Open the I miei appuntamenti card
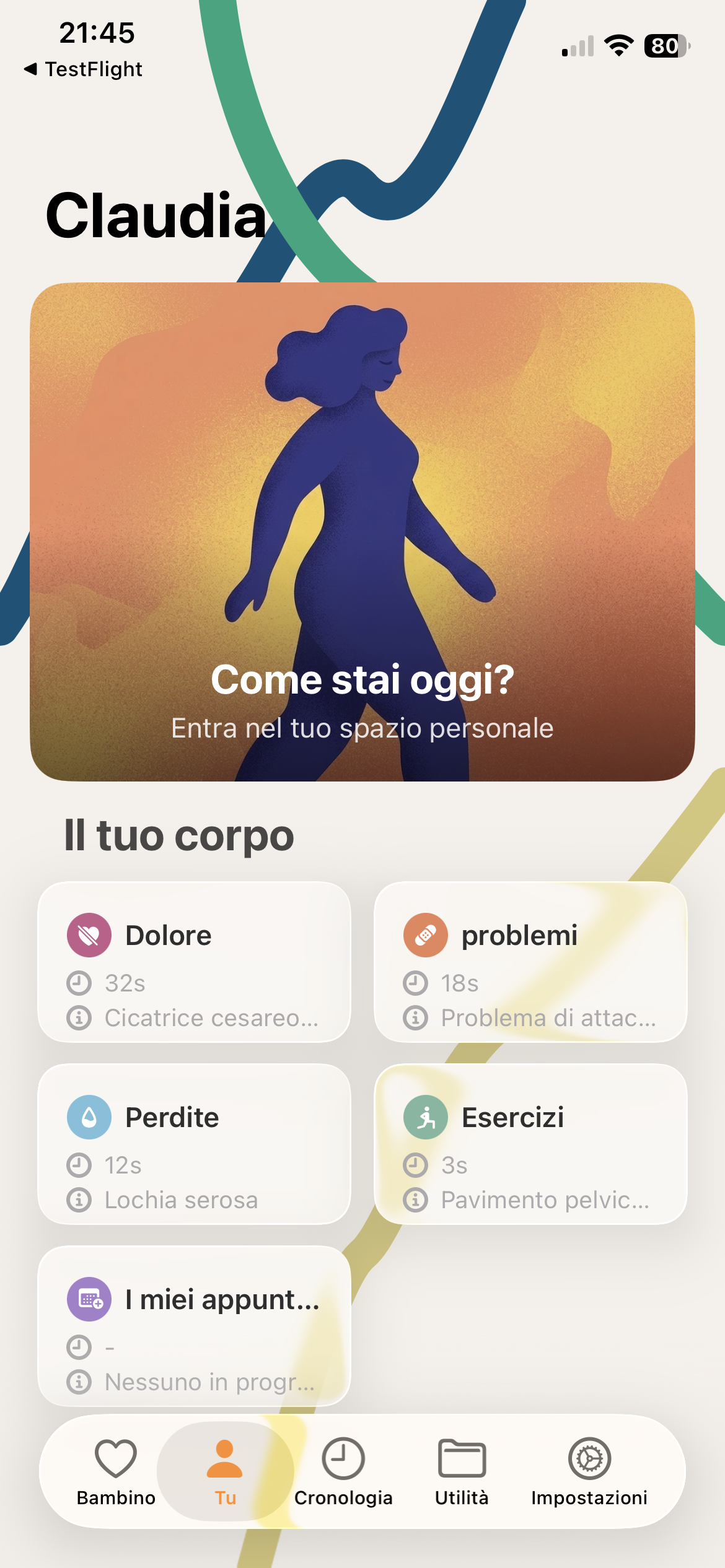This screenshot has height=1568, width=725. tap(195, 1326)
